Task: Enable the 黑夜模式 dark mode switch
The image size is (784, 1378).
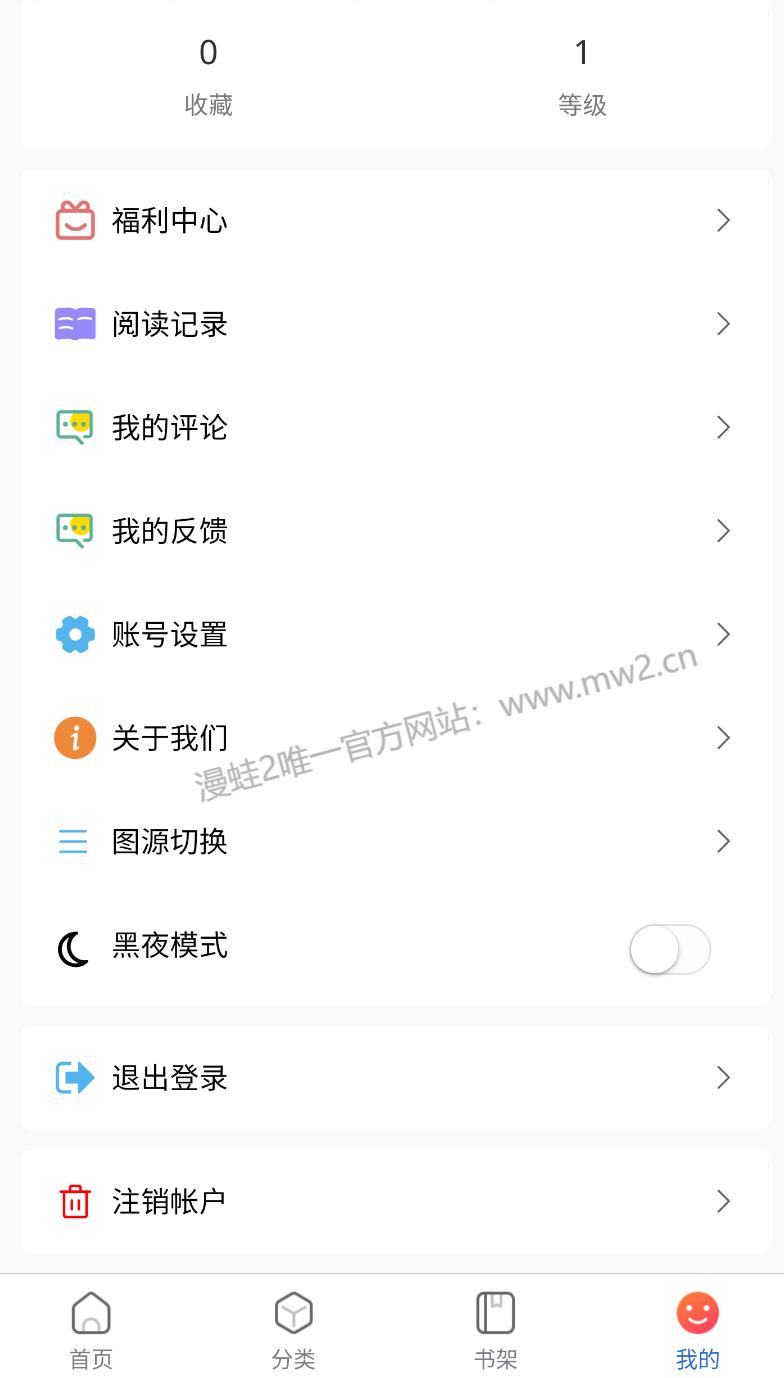Action: click(x=669, y=949)
